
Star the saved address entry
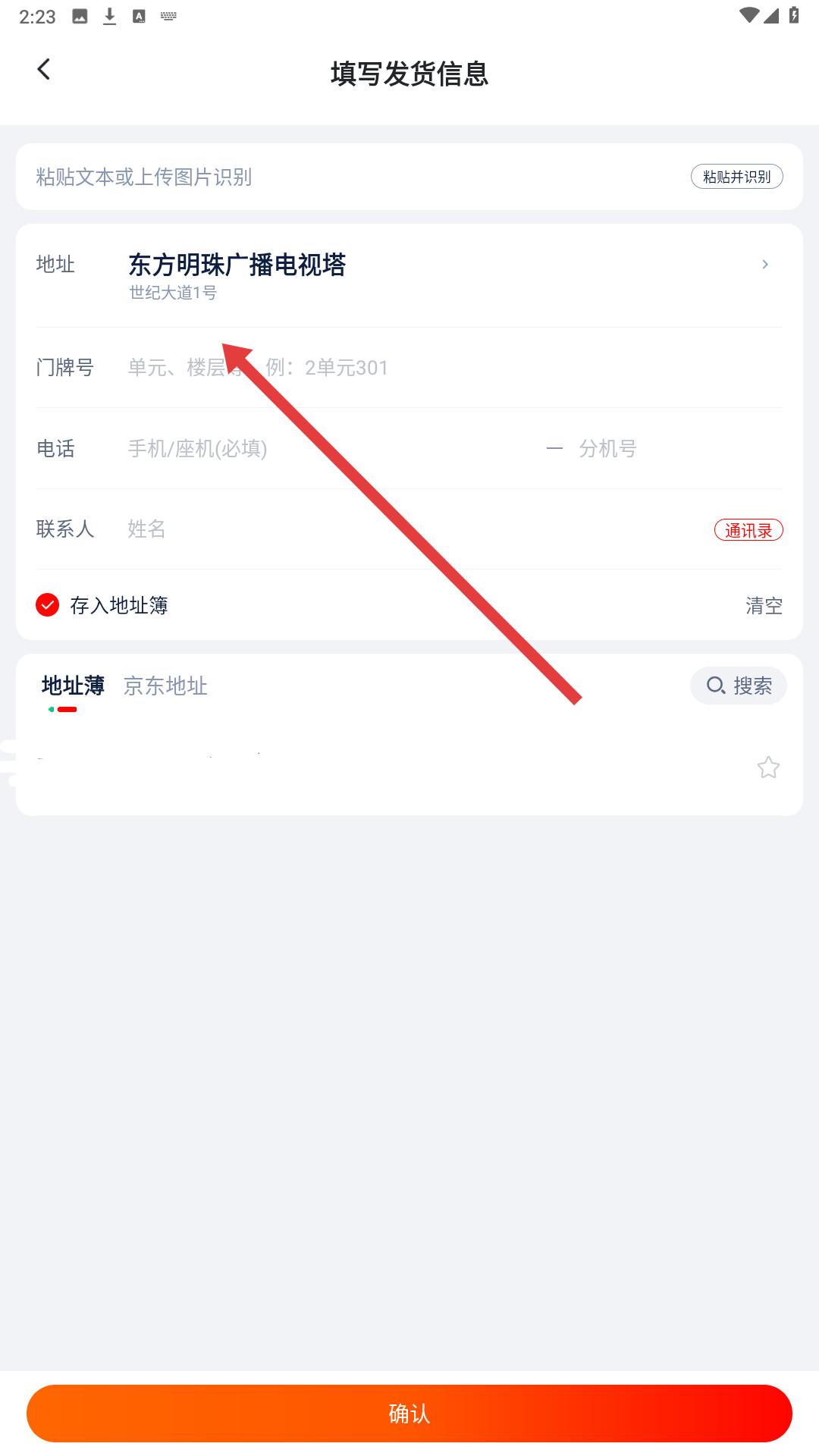tap(767, 767)
